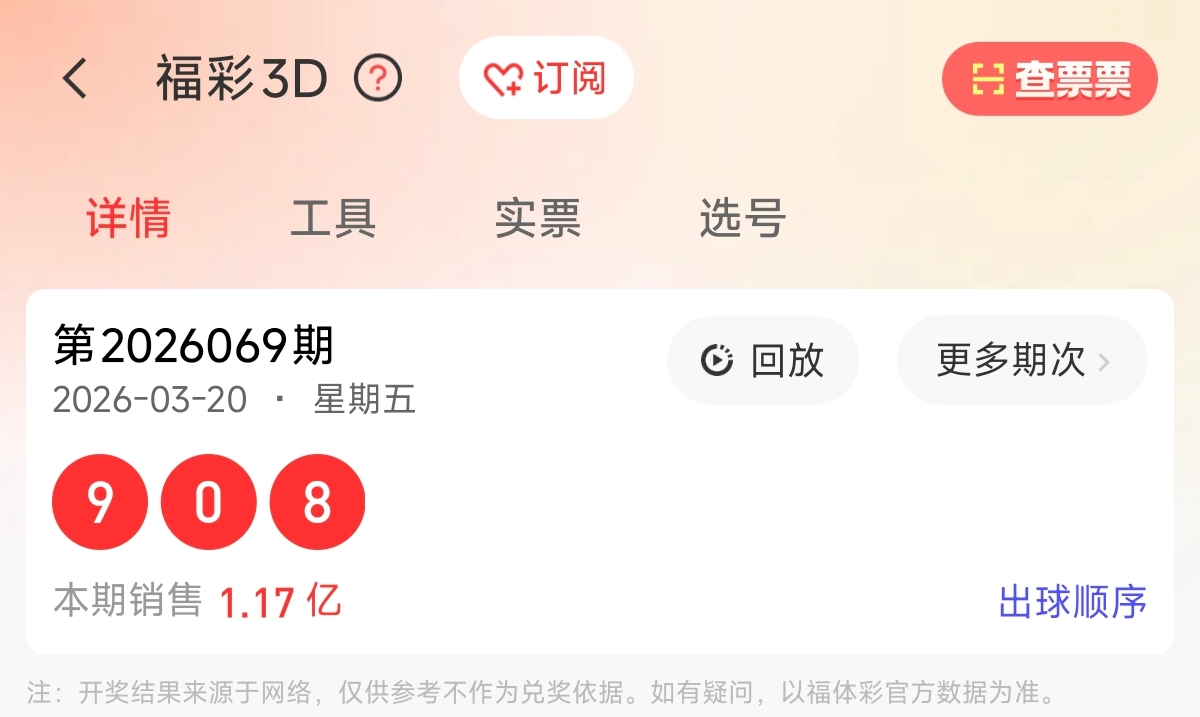
Task: Switch to the 实票 tab
Action: [x=538, y=219]
